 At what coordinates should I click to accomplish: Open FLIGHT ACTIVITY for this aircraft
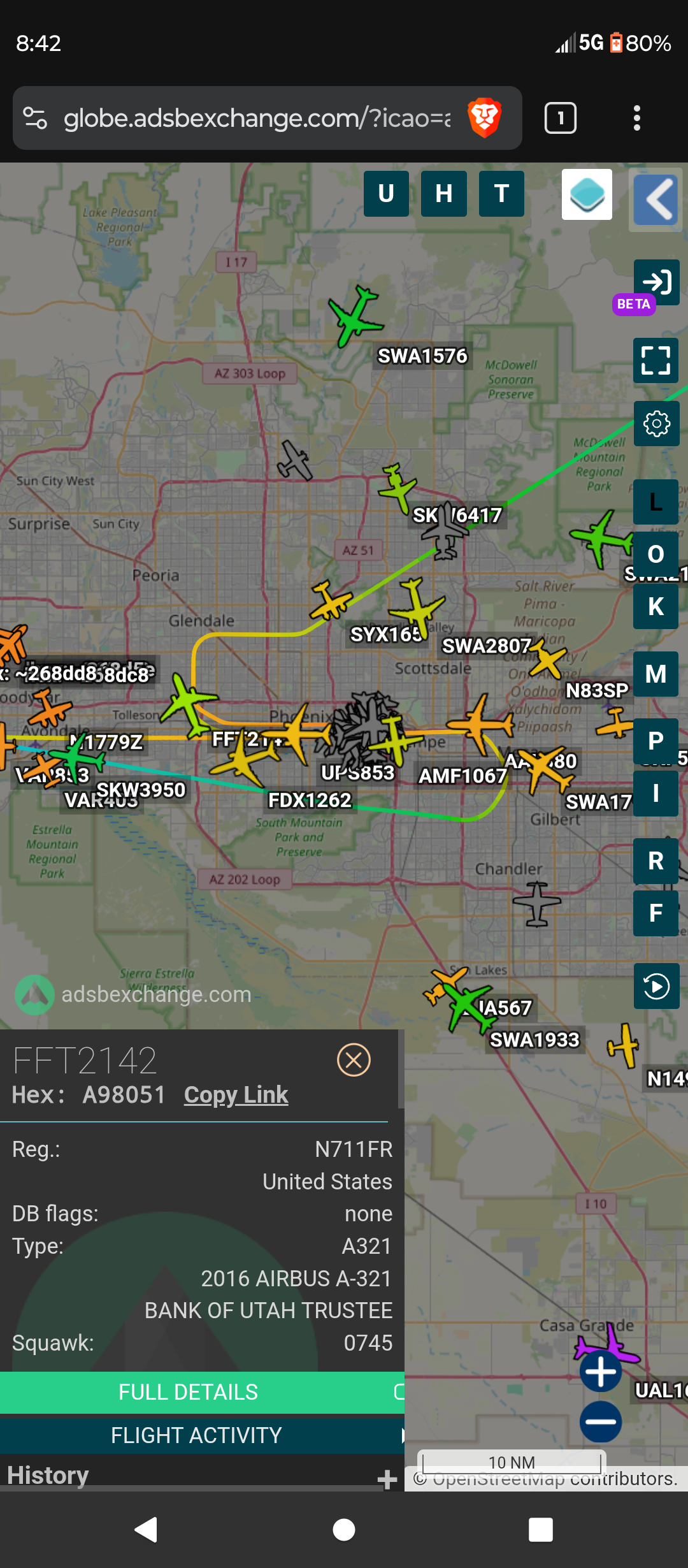tap(196, 1435)
